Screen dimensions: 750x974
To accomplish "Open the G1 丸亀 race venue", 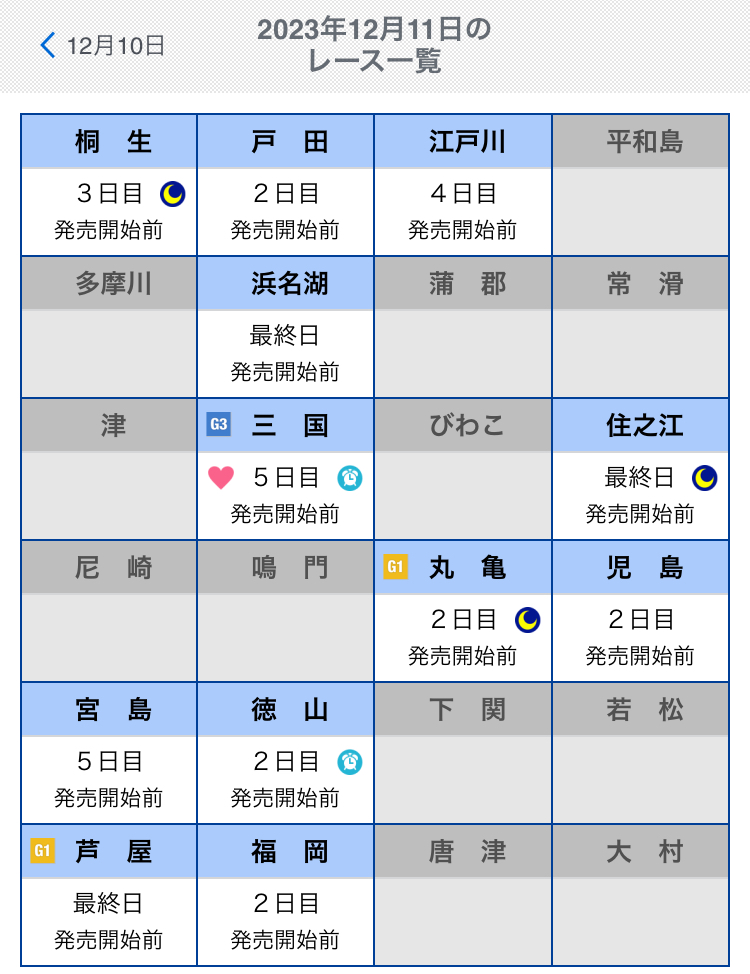I will (463, 611).
